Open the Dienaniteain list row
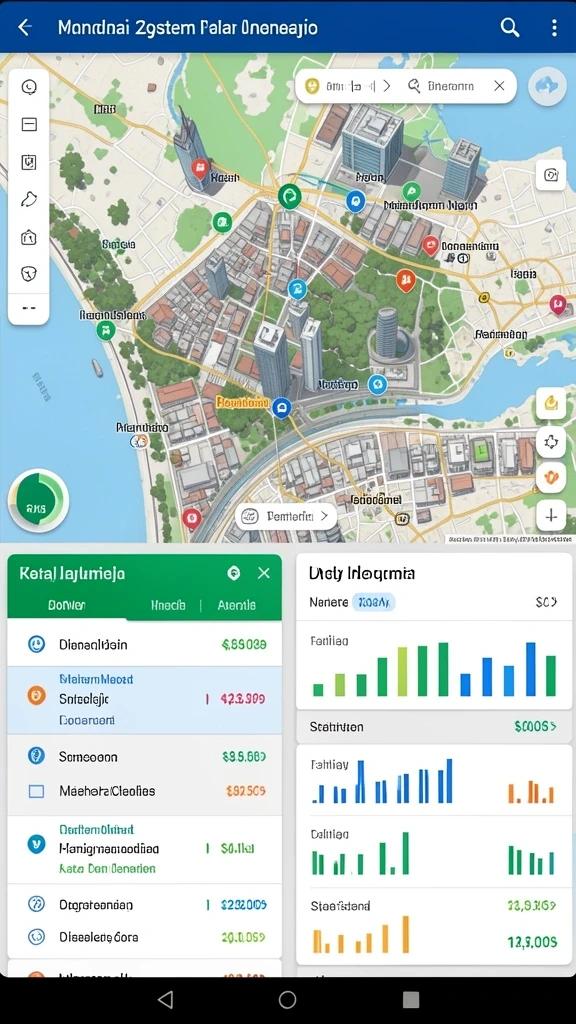 [x=144, y=645]
